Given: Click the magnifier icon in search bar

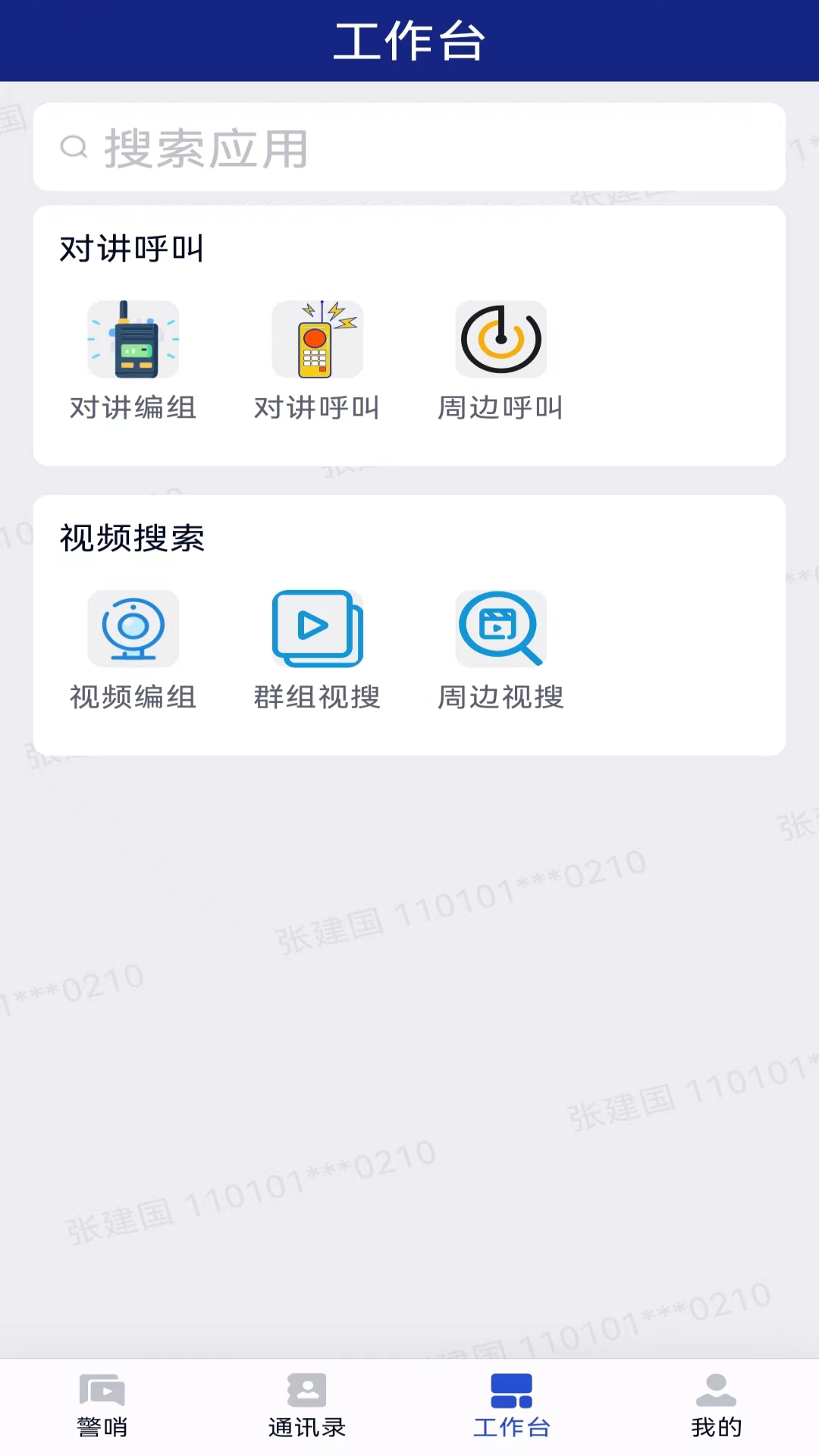Looking at the screenshot, I should click(74, 146).
